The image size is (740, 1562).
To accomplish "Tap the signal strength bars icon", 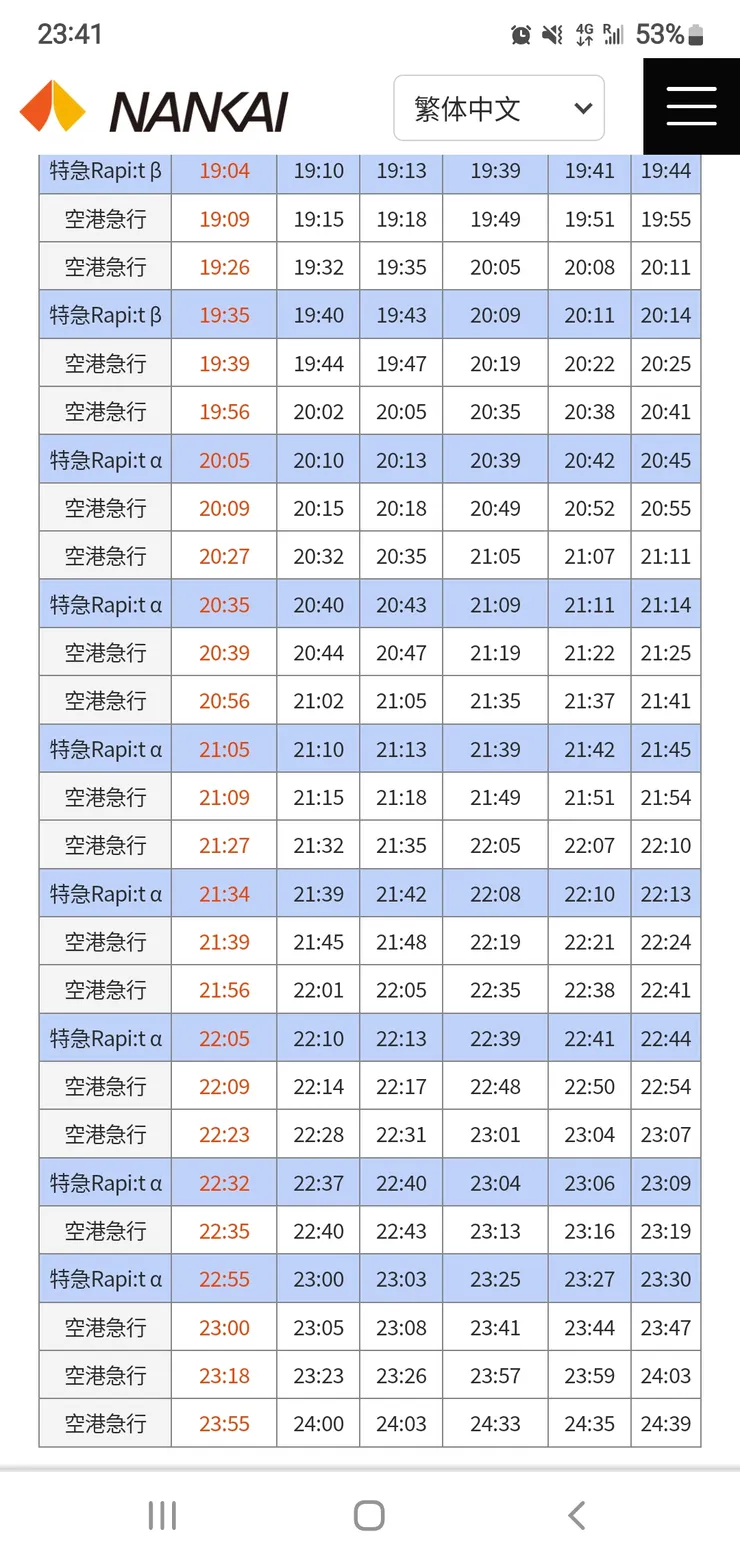I will (612, 33).
